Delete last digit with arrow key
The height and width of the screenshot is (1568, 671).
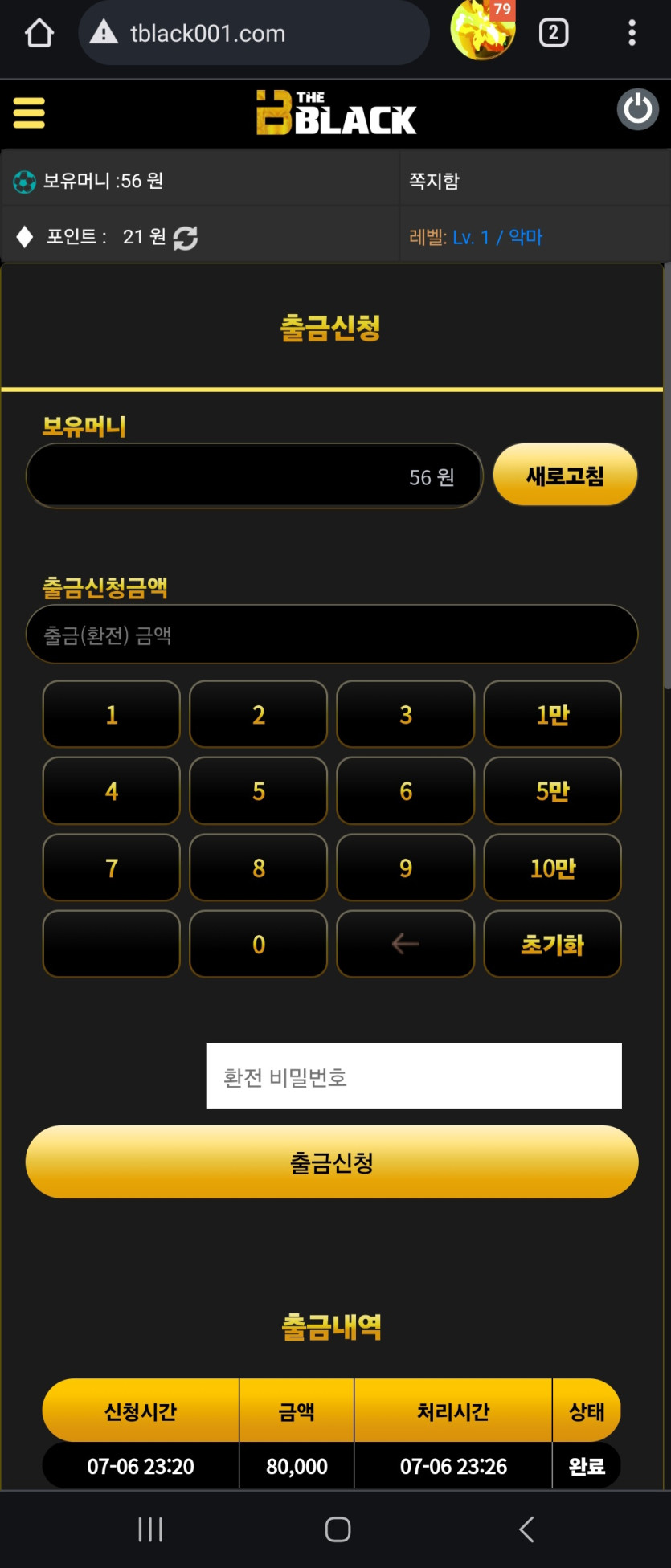click(406, 944)
